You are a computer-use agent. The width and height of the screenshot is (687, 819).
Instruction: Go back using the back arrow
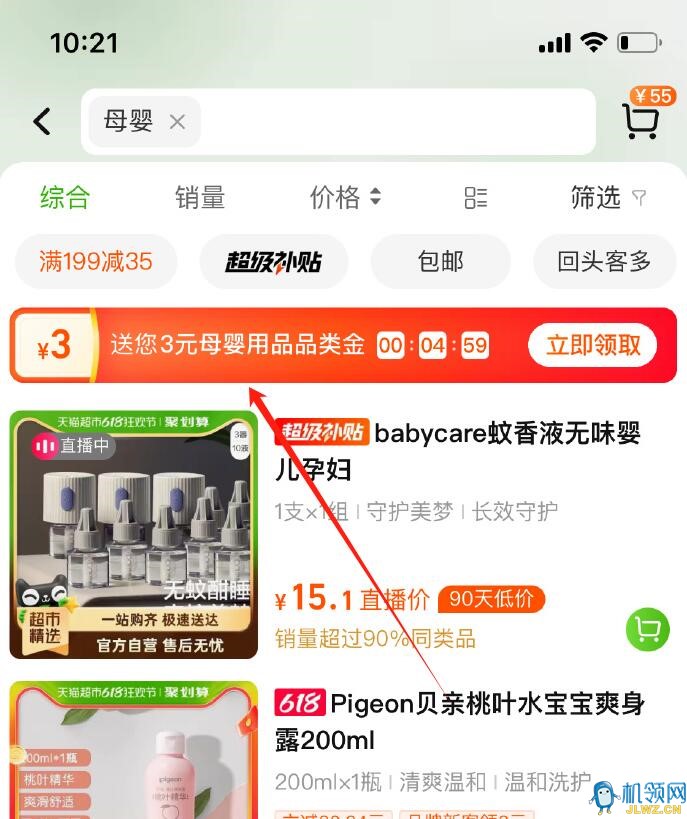coord(42,122)
